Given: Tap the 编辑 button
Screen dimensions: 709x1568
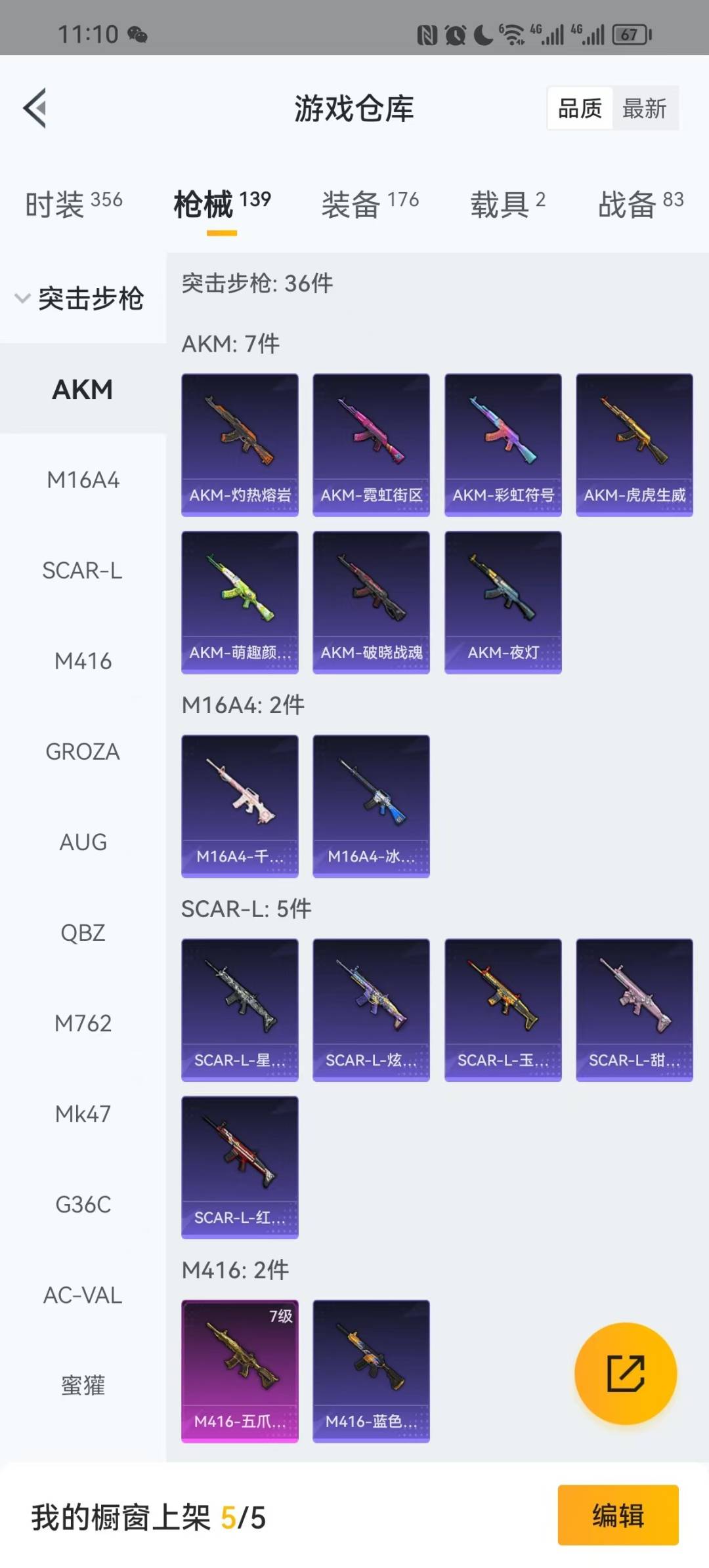Looking at the screenshot, I should (618, 1515).
